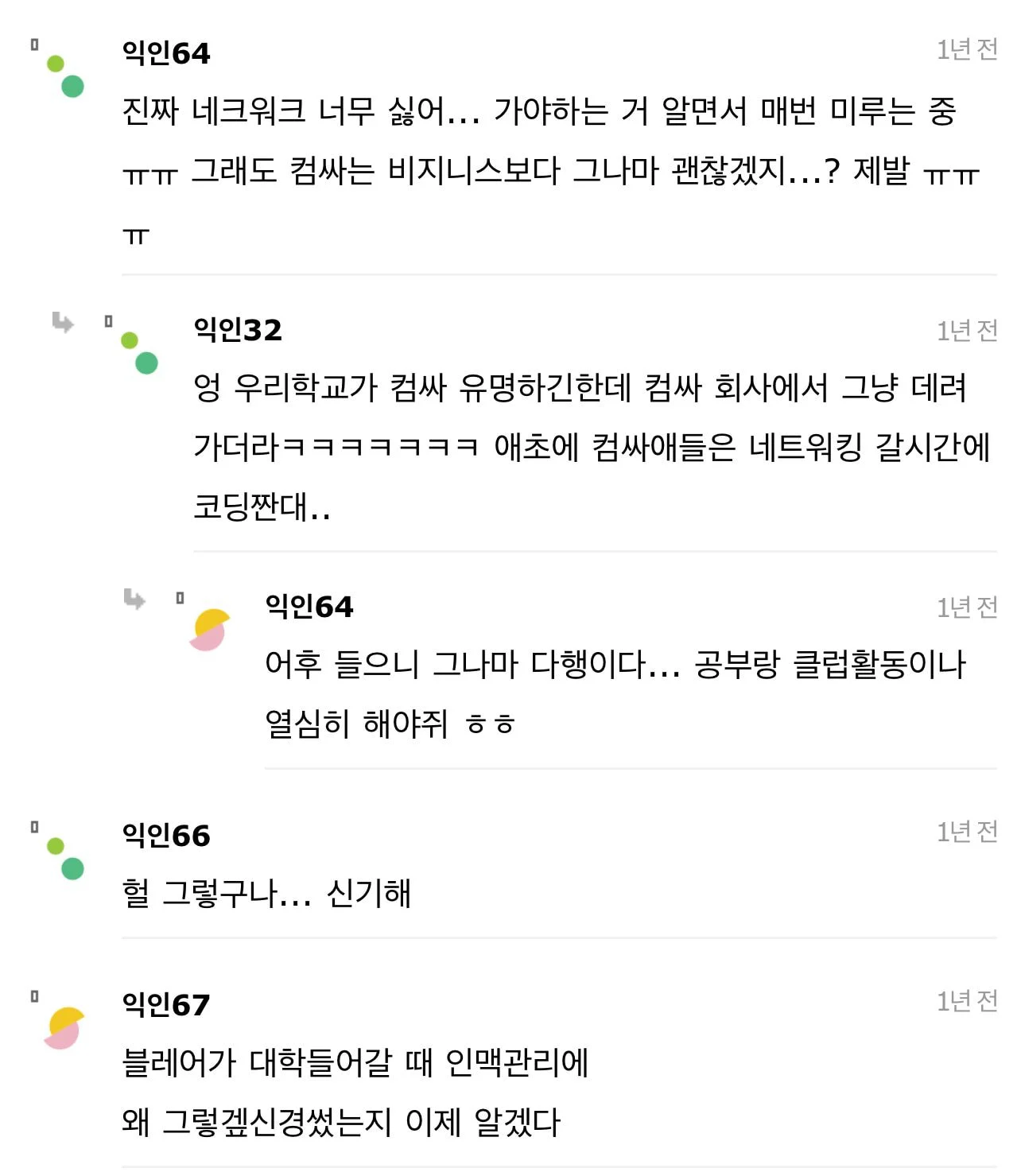Select 익인66's comment text 헐 그렇구나
Screen dimensions: 1021x1176
pos(270,895)
